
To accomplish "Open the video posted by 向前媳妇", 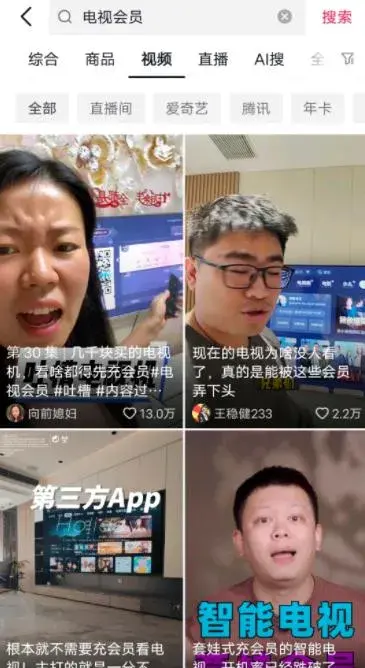I will (x=91, y=281).
